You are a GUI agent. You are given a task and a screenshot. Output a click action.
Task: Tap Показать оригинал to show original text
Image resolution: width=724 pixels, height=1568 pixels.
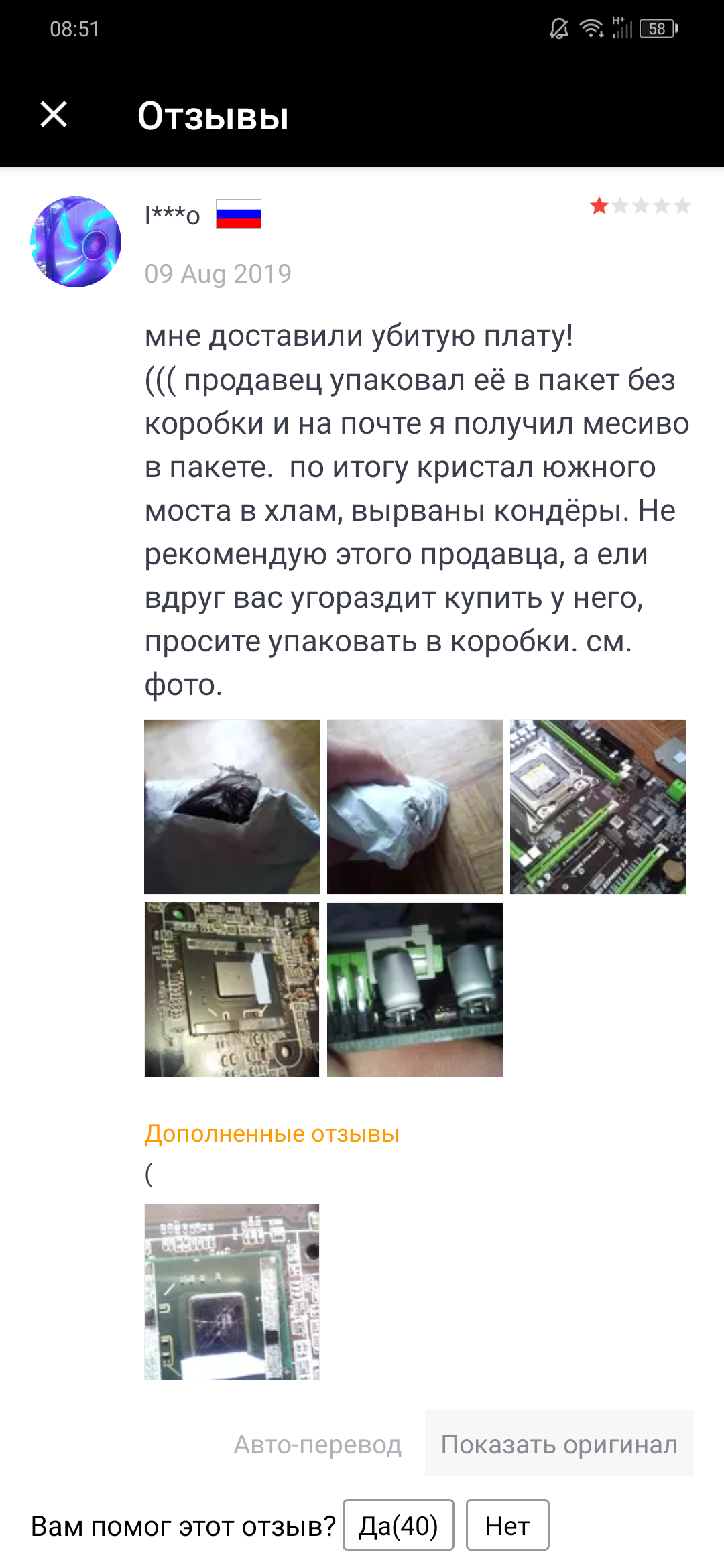point(559,1444)
